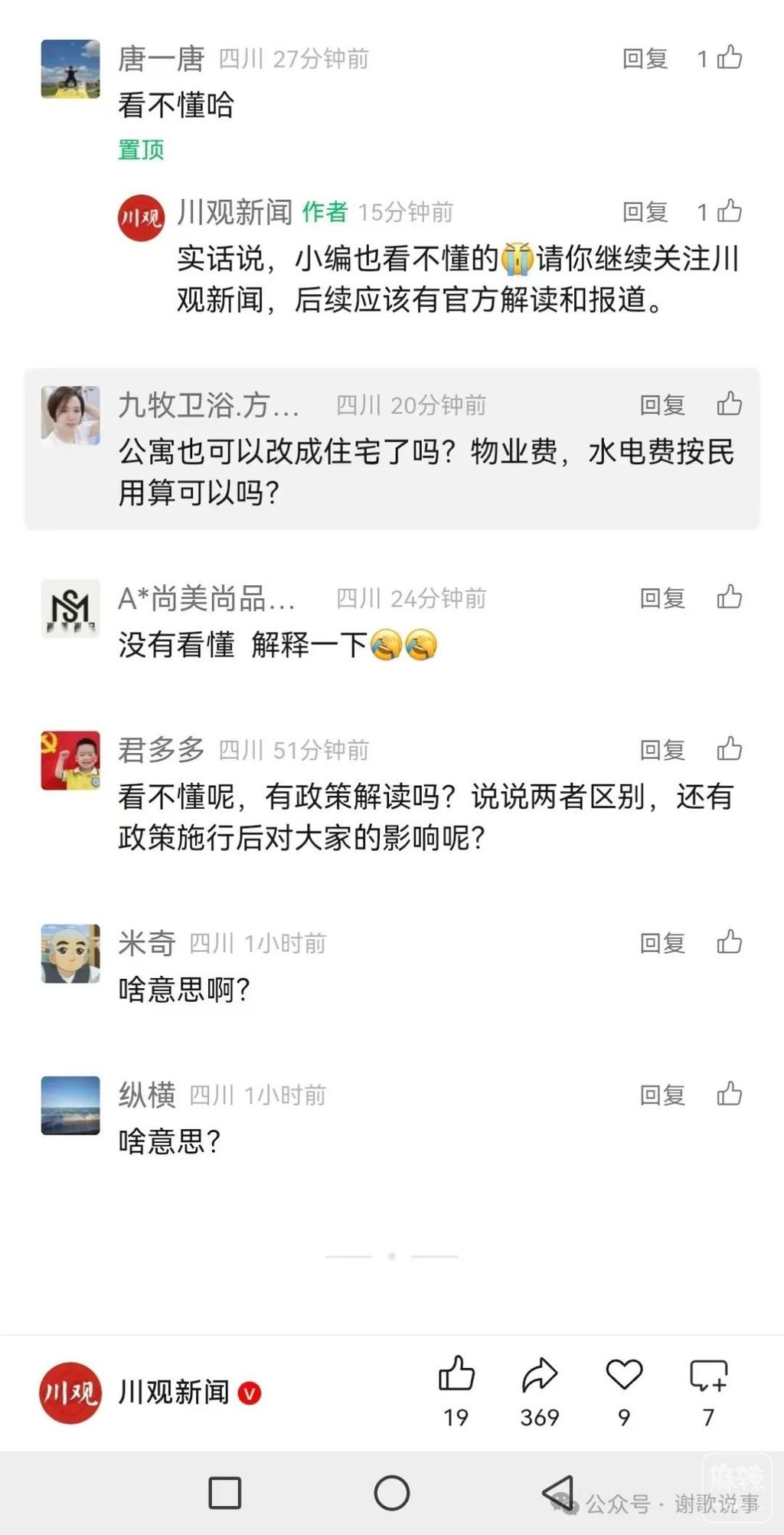
Task: Tap the heart icon showing 9
Action: [624, 1376]
